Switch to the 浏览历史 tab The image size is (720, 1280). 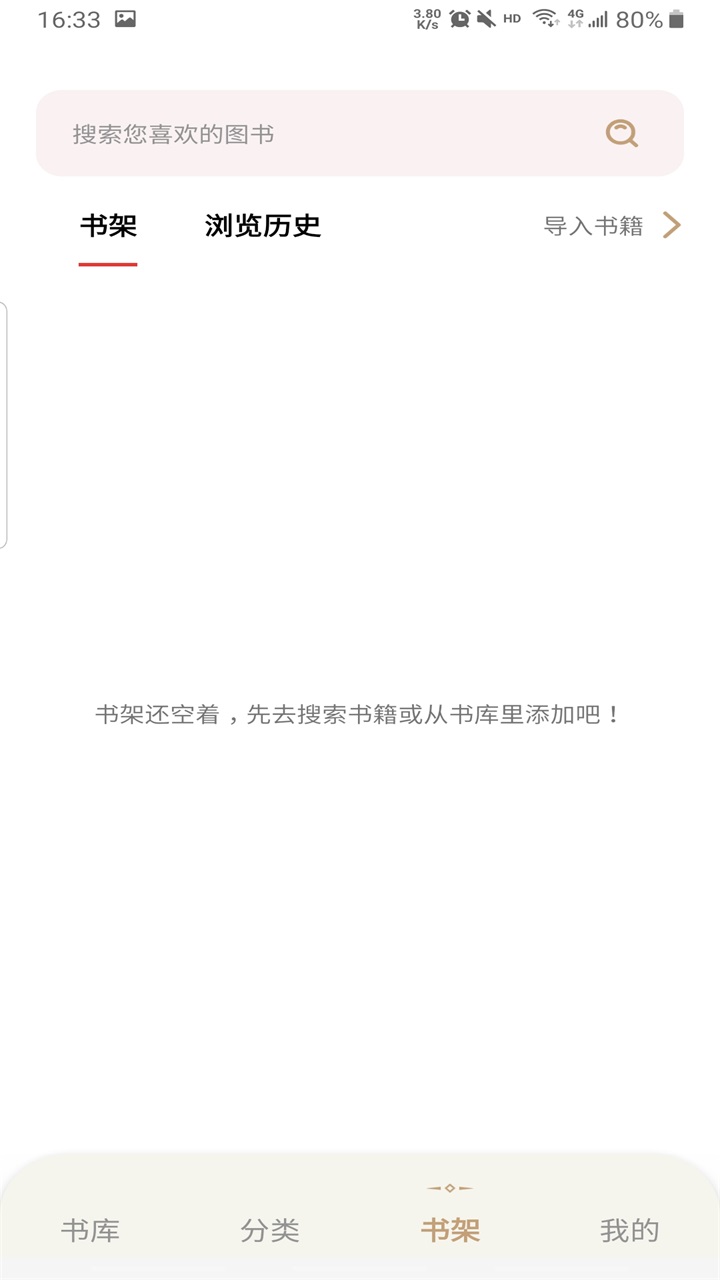point(263,226)
